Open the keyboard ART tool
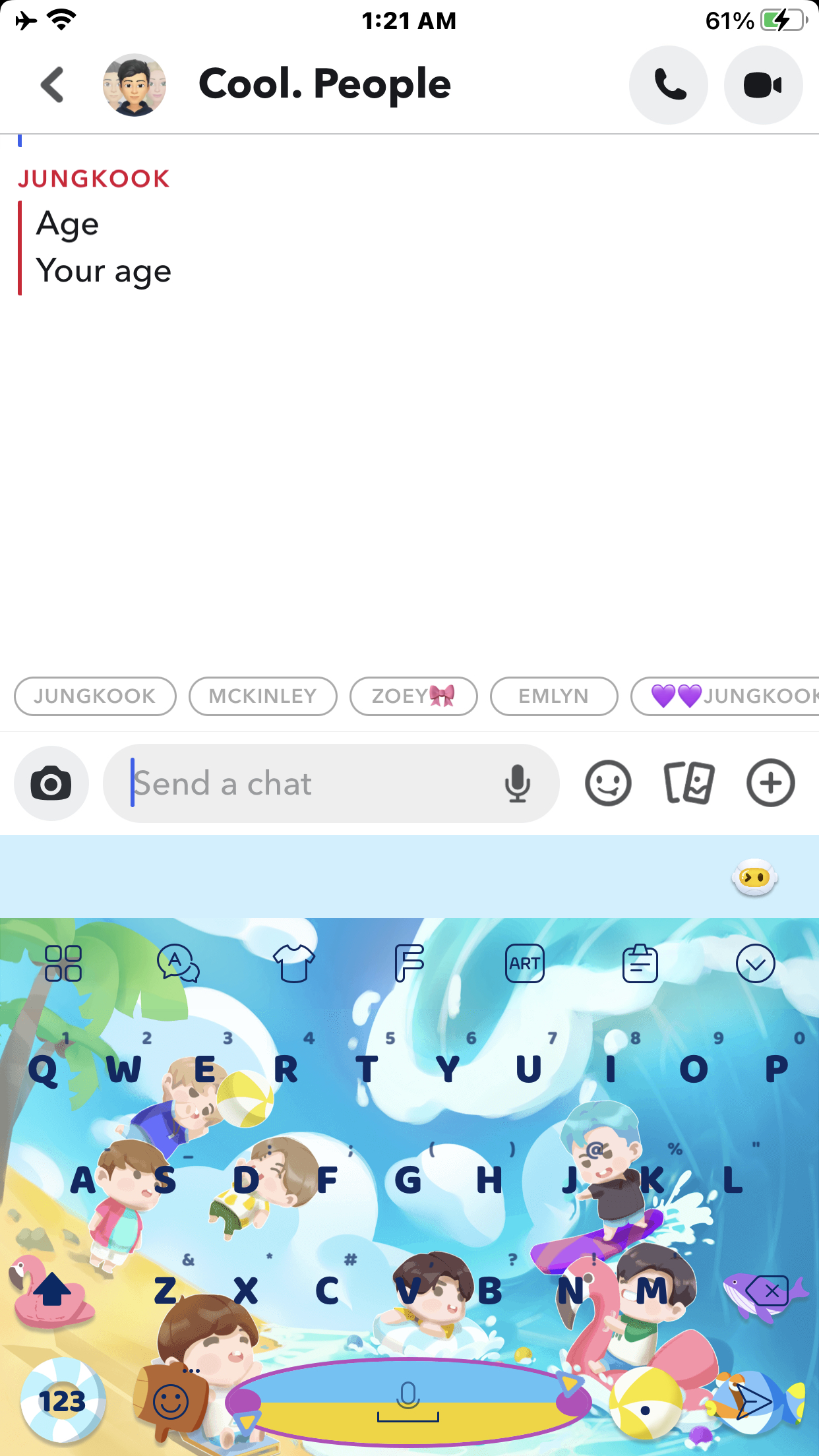819x1456 pixels. 524,963
